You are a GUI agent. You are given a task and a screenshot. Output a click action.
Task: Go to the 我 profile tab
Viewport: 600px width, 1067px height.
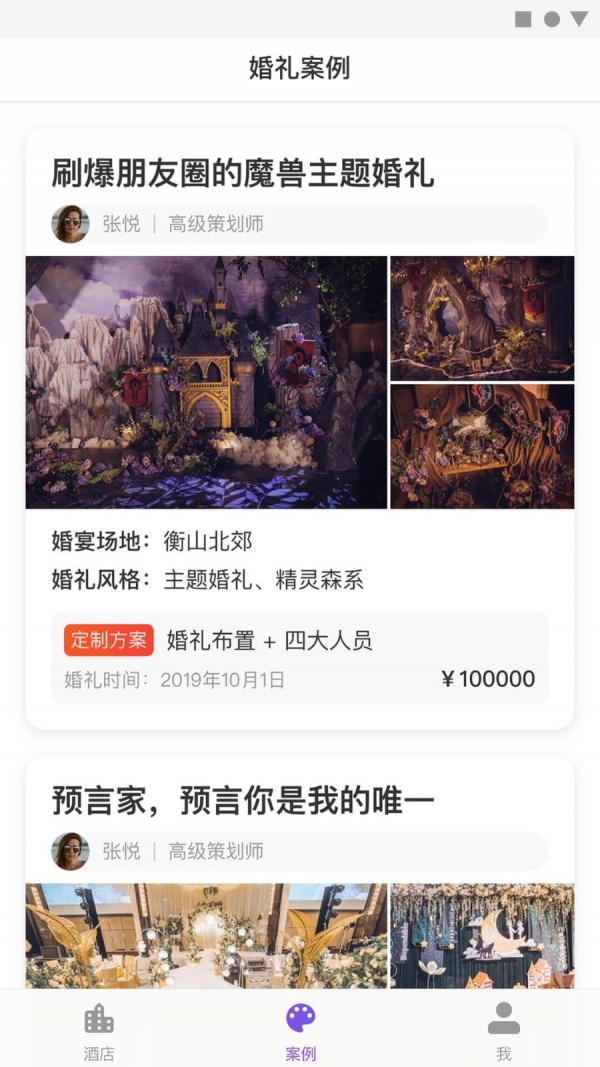pos(503,1030)
